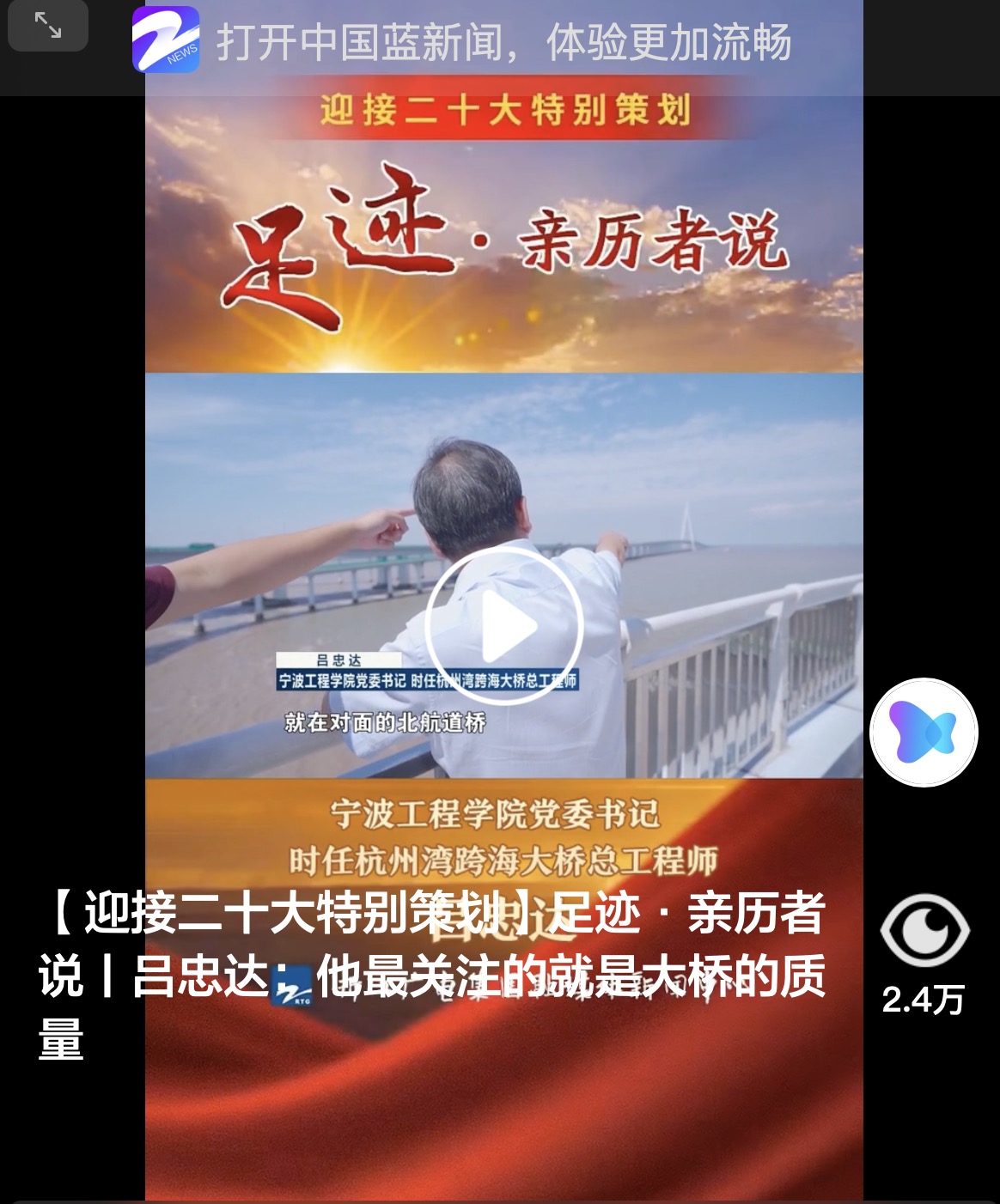Toggle fullscreen with the expand arrows icon

(48, 25)
